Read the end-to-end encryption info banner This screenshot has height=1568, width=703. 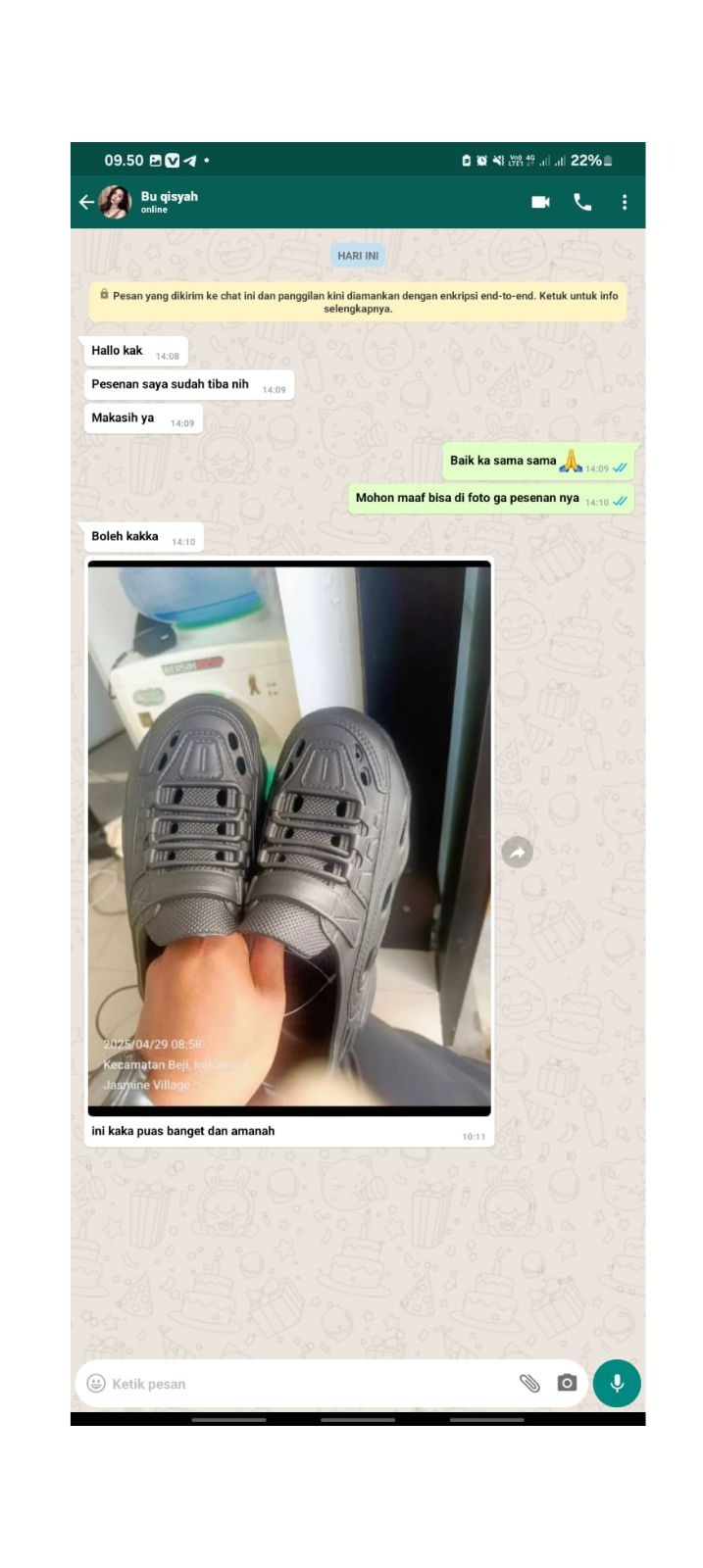[x=358, y=302]
